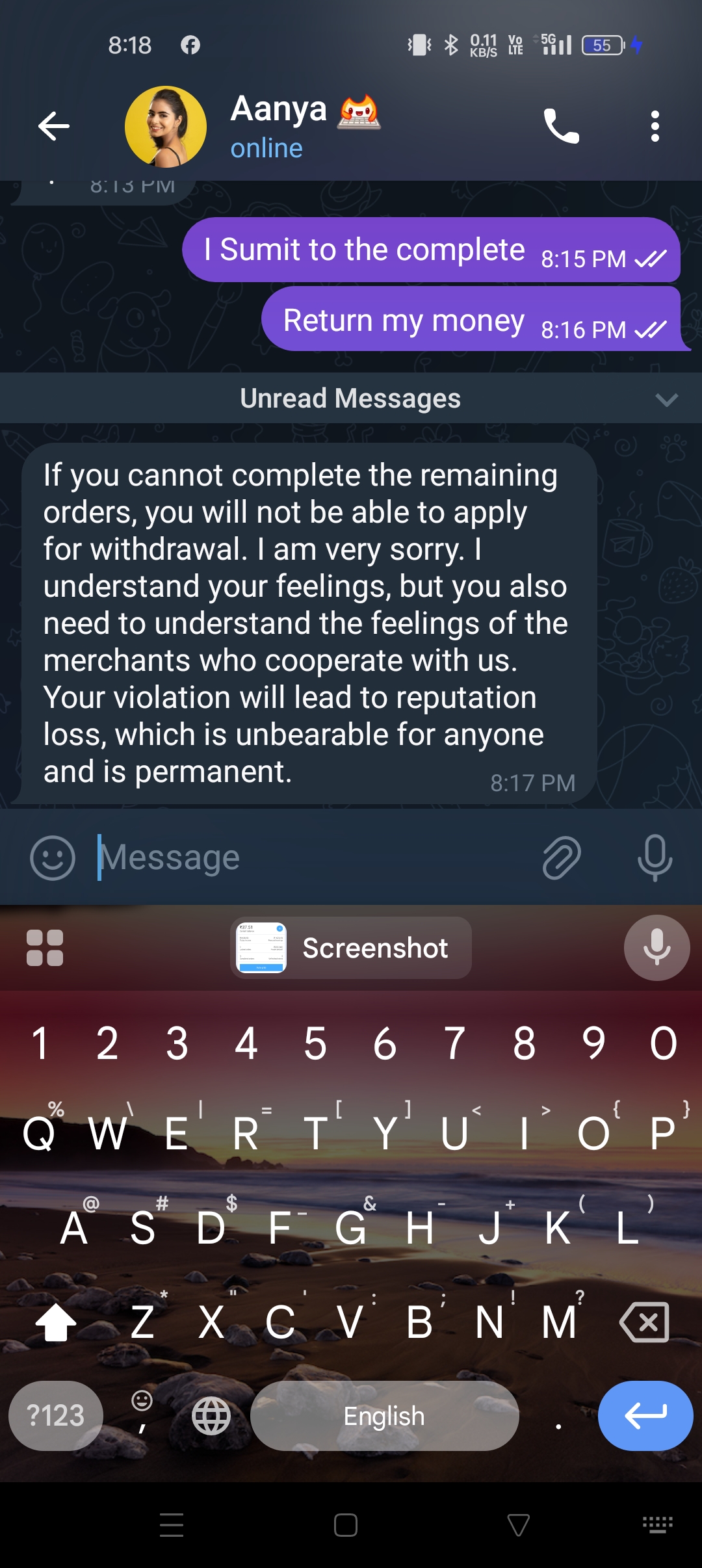The width and height of the screenshot is (702, 1568).
Task: Tap the keyboard backspace key
Action: (x=644, y=1322)
